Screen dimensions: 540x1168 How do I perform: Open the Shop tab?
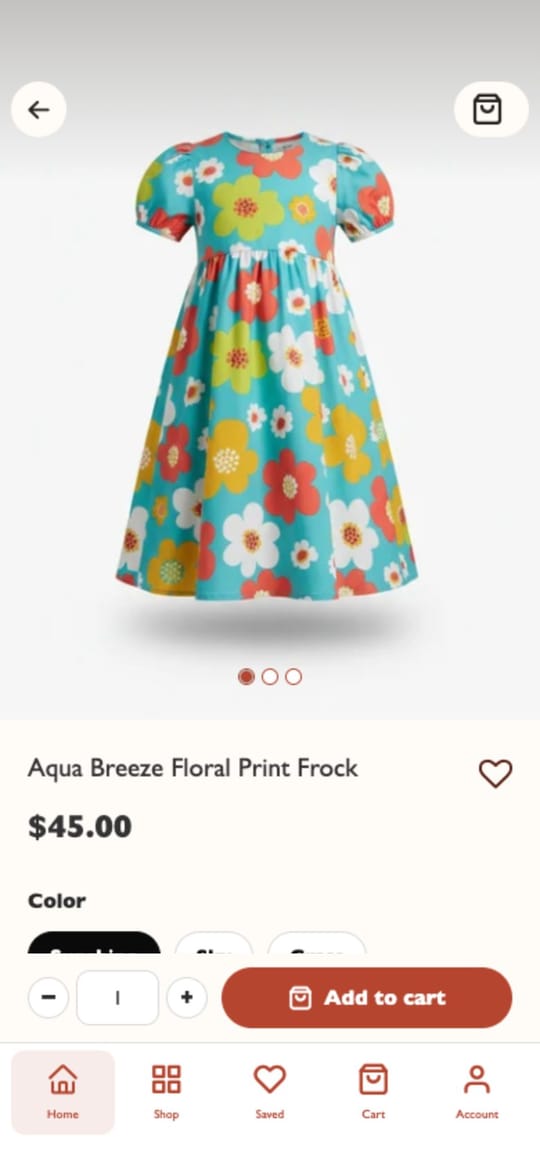click(166, 1092)
